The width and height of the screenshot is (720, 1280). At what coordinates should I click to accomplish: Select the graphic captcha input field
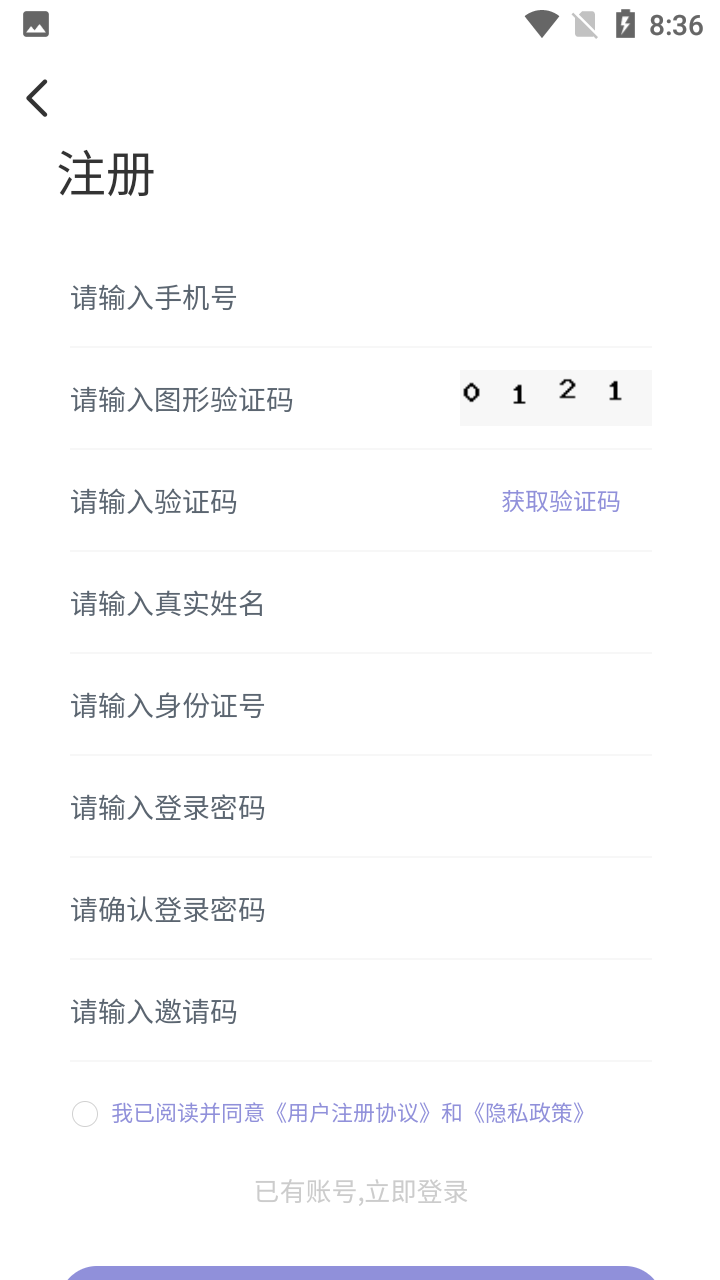(250, 400)
